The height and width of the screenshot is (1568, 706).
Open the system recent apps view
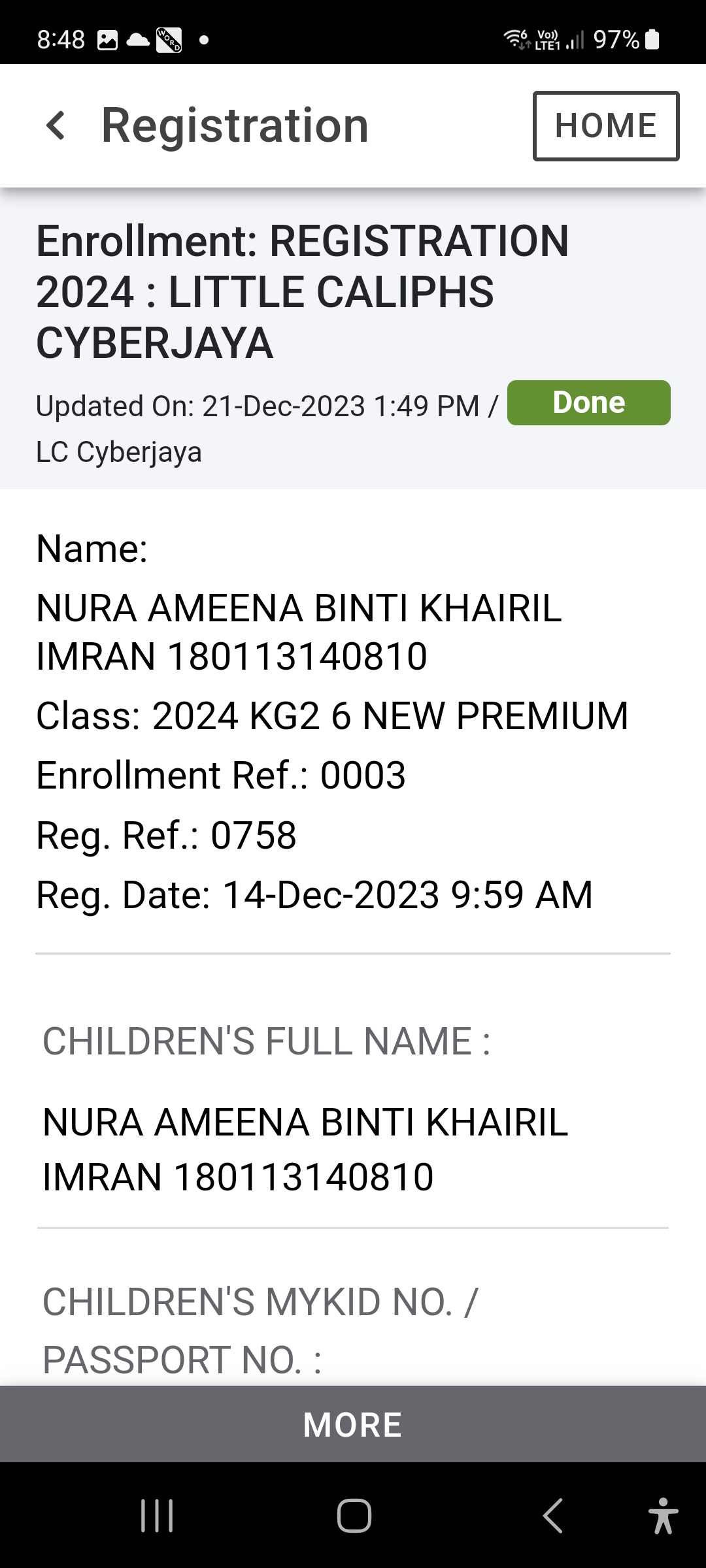tap(157, 1516)
